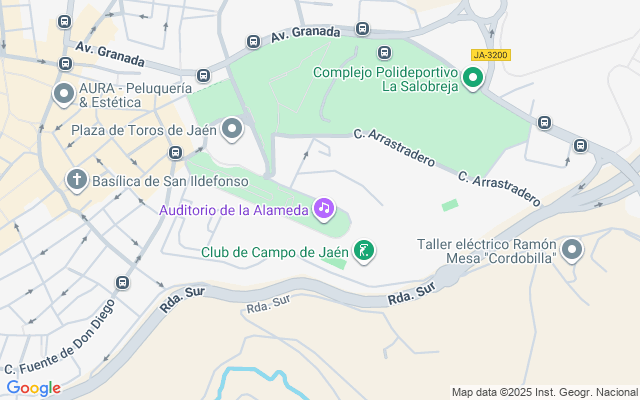This screenshot has height=400, width=640.
Task: Tap the Taller eléctrico Ramón Mesa marker
Action: click(572, 251)
